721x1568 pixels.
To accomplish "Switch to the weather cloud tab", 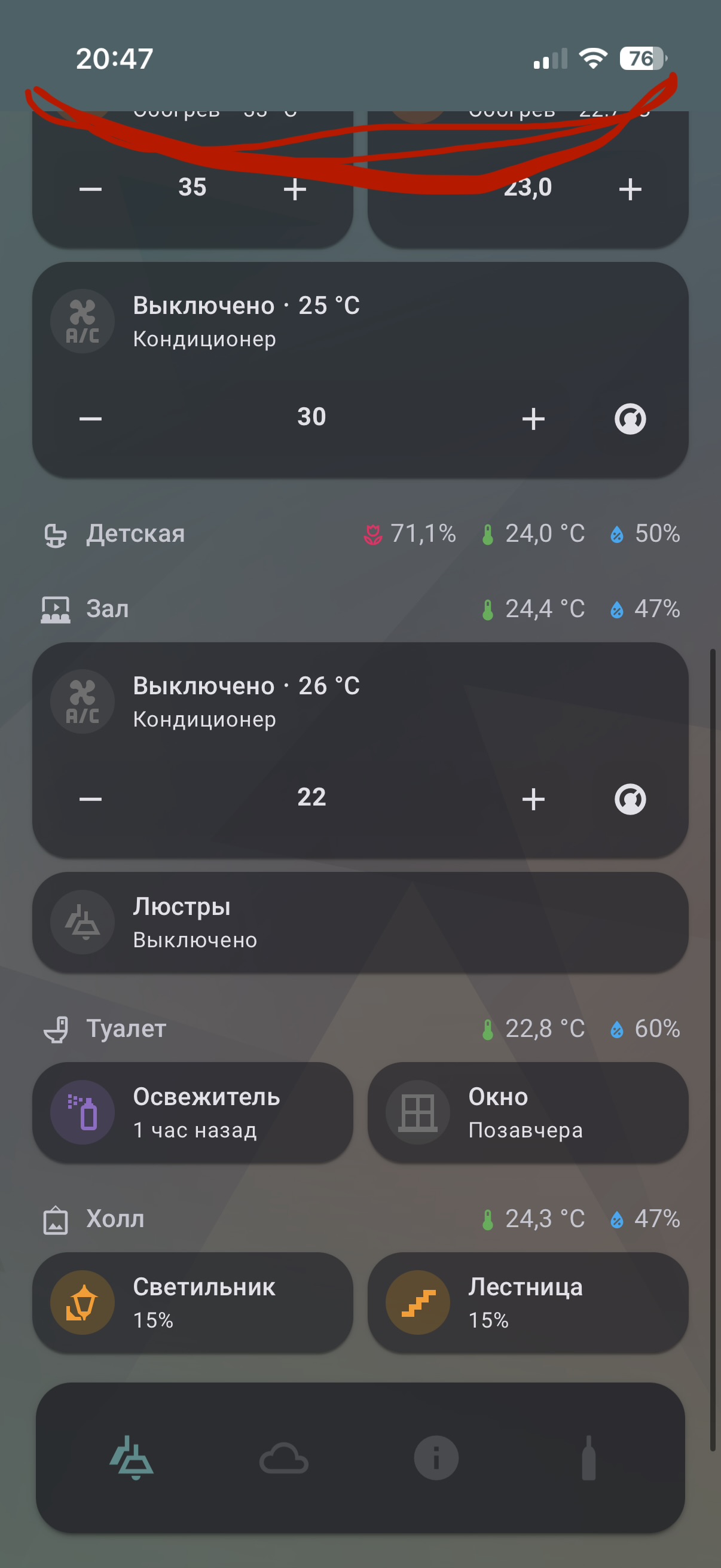I will coord(283,1459).
